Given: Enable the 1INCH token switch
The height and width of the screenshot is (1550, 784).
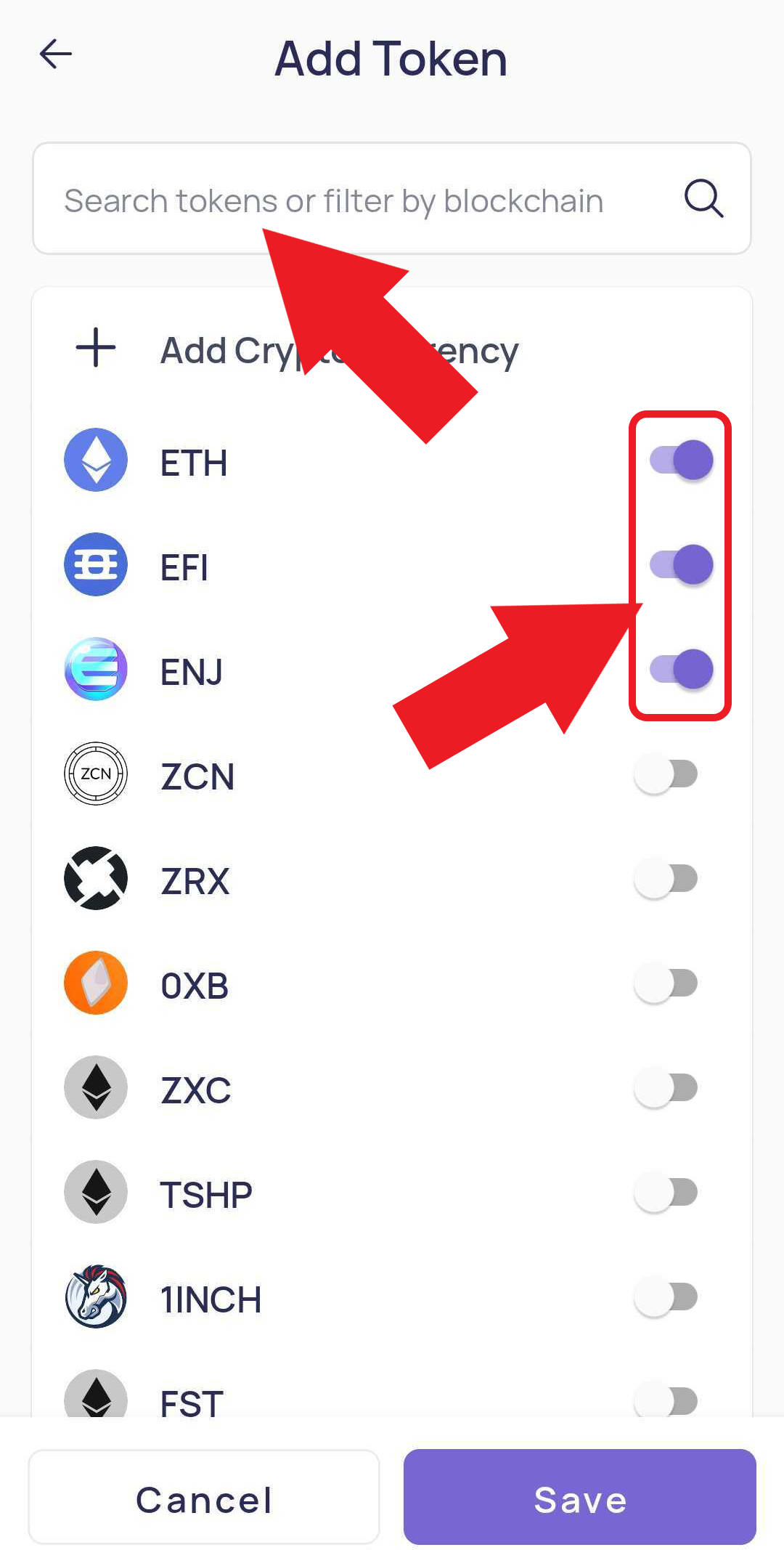Looking at the screenshot, I should click(x=666, y=1297).
